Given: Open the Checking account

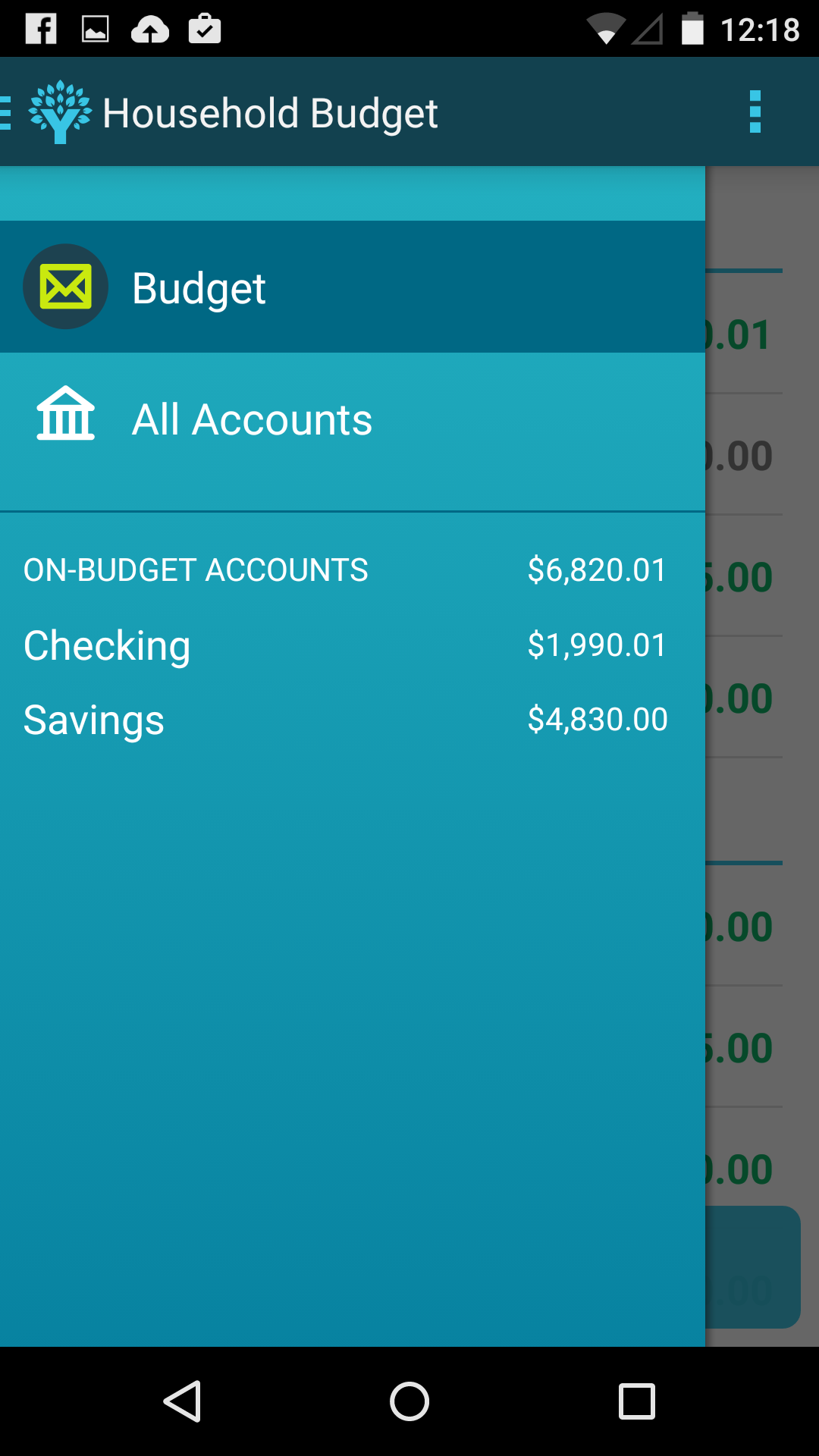Looking at the screenshot, I should tap(346, 645).
